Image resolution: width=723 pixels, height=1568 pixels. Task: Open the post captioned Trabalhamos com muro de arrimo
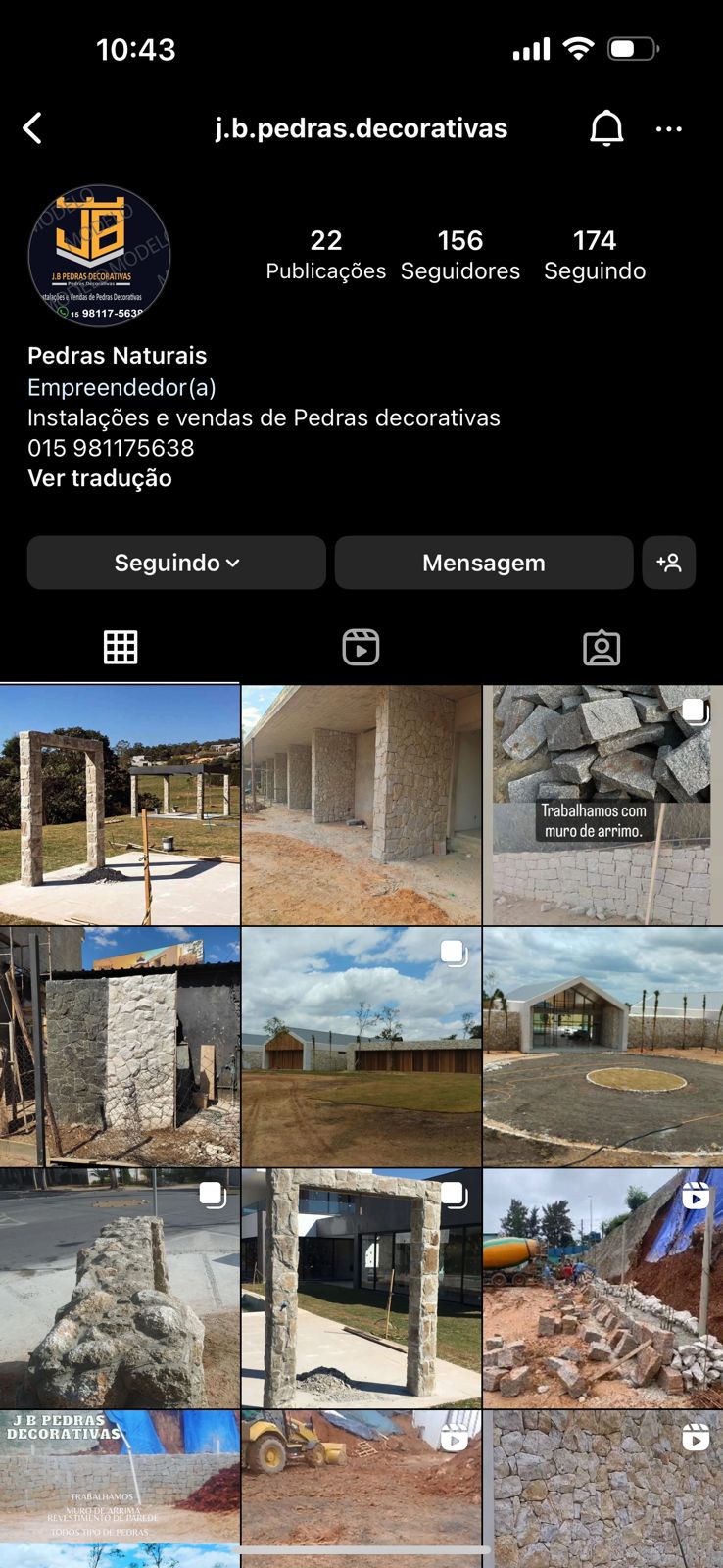pyautogui.click(x=602, y=806)
